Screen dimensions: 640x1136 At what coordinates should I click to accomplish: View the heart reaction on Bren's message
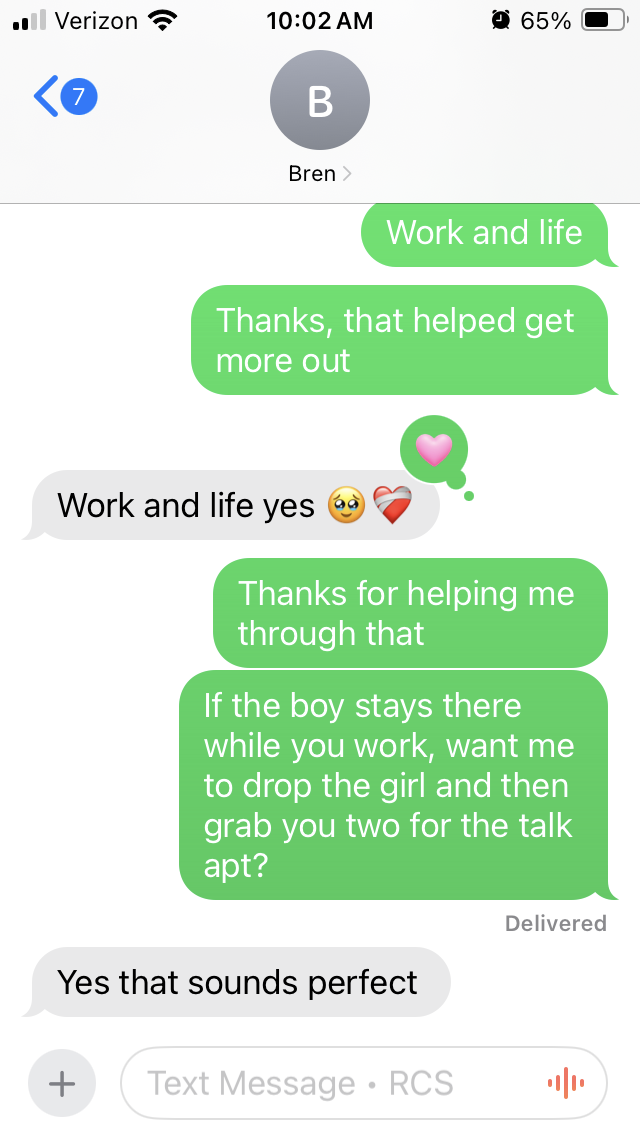pos(434,450)
